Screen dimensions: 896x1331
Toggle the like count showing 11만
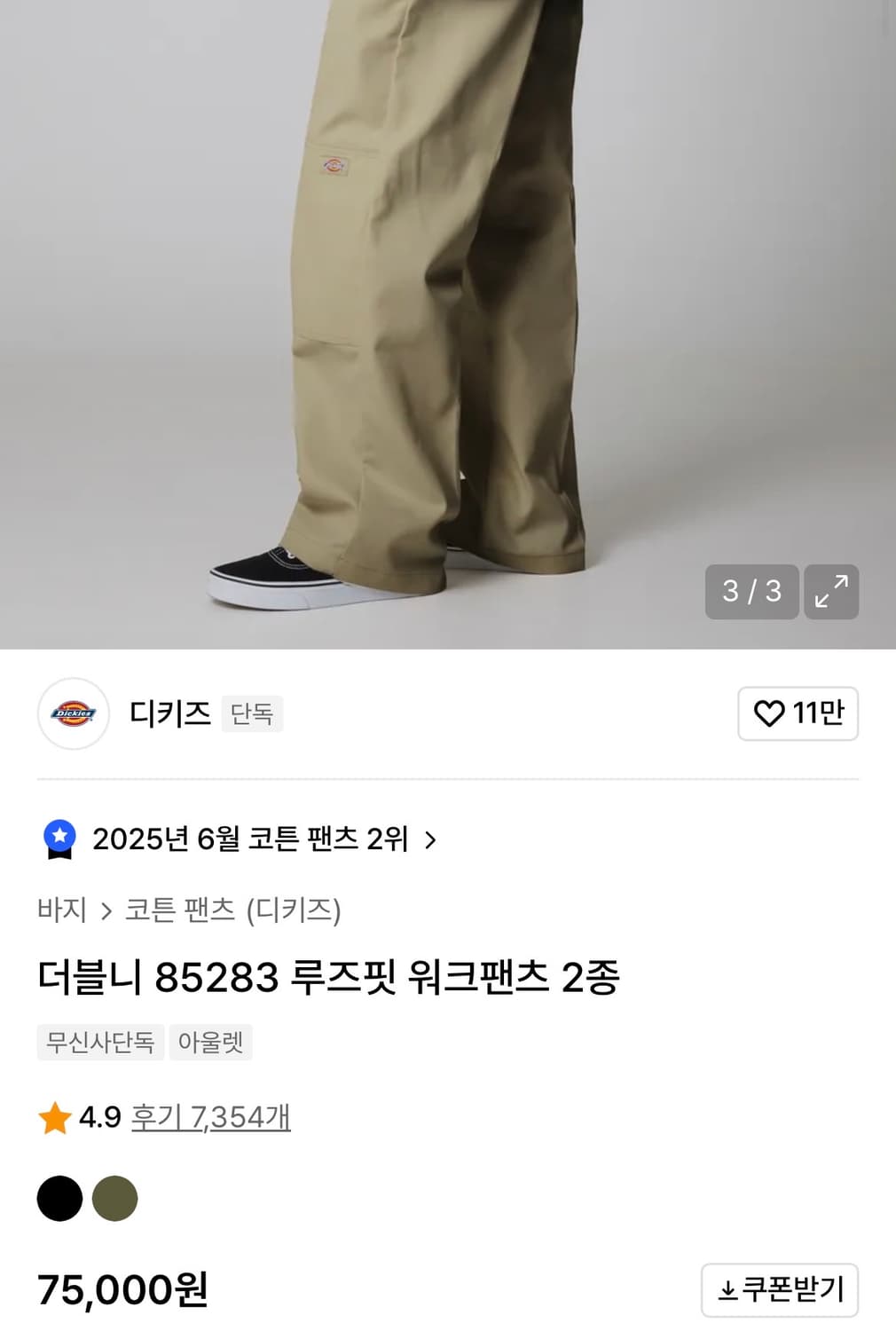(x=798, y=713)
